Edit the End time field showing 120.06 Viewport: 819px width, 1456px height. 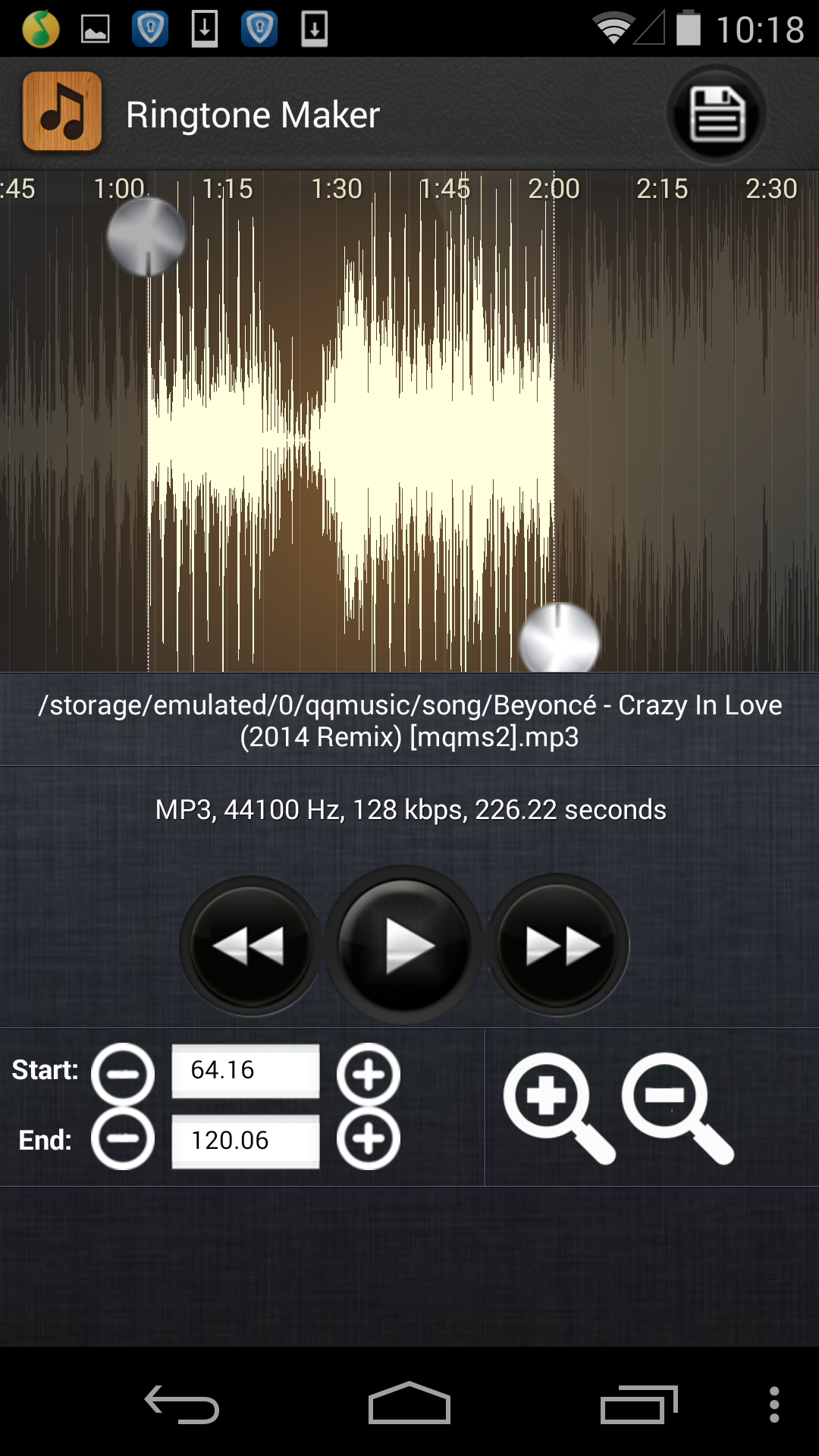(245, 1141)
